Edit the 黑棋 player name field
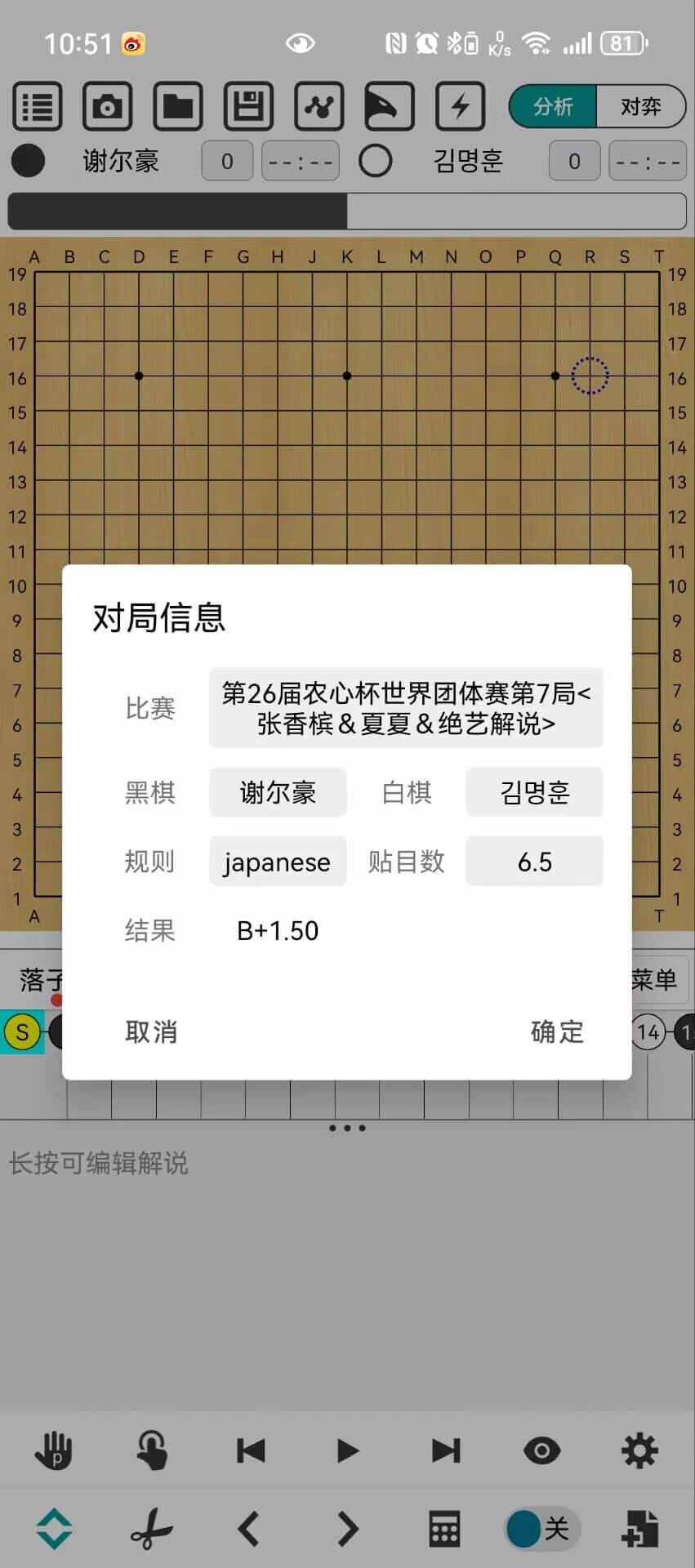The height and width of the screenshot is (1568, 695). (x=278, y=792)
